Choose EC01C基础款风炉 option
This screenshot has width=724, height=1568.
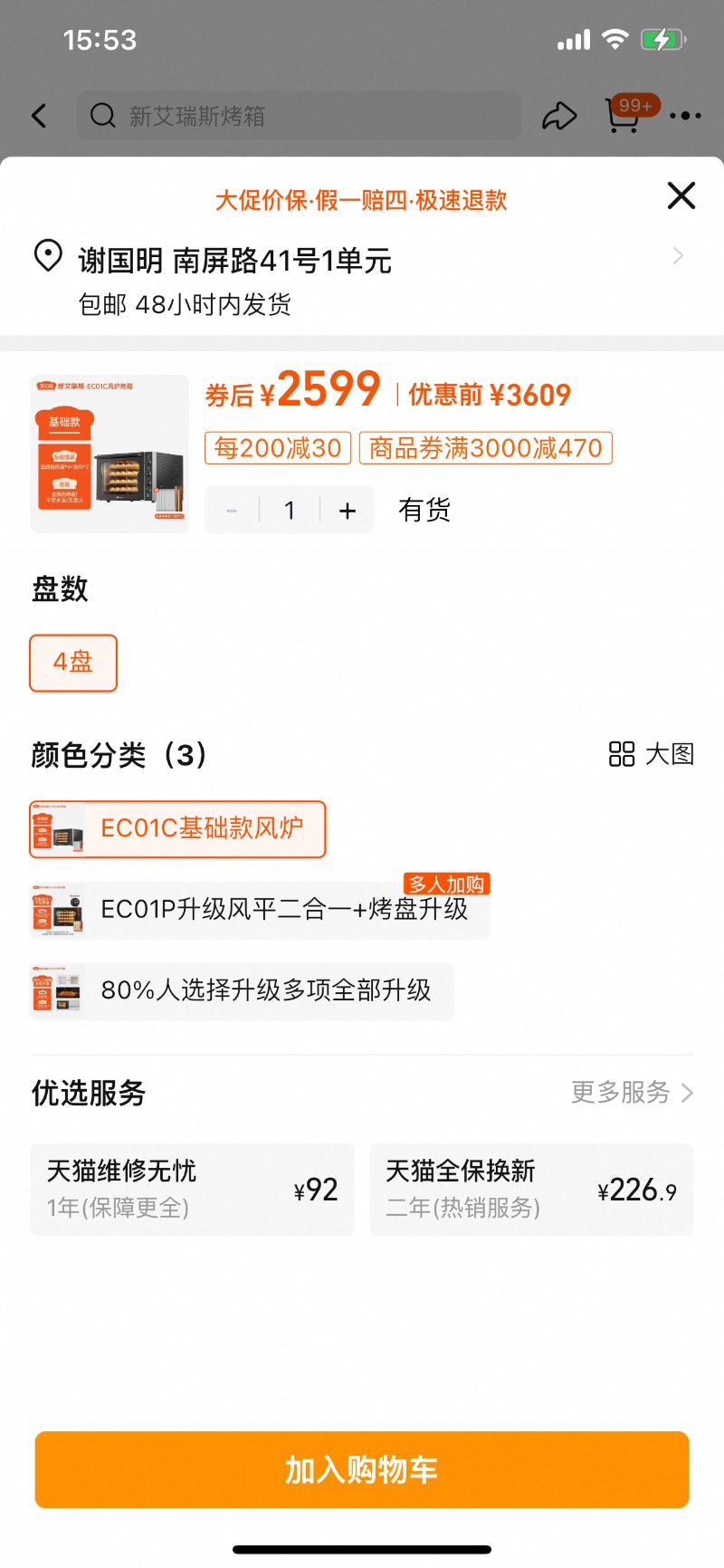tap(177, 829)
